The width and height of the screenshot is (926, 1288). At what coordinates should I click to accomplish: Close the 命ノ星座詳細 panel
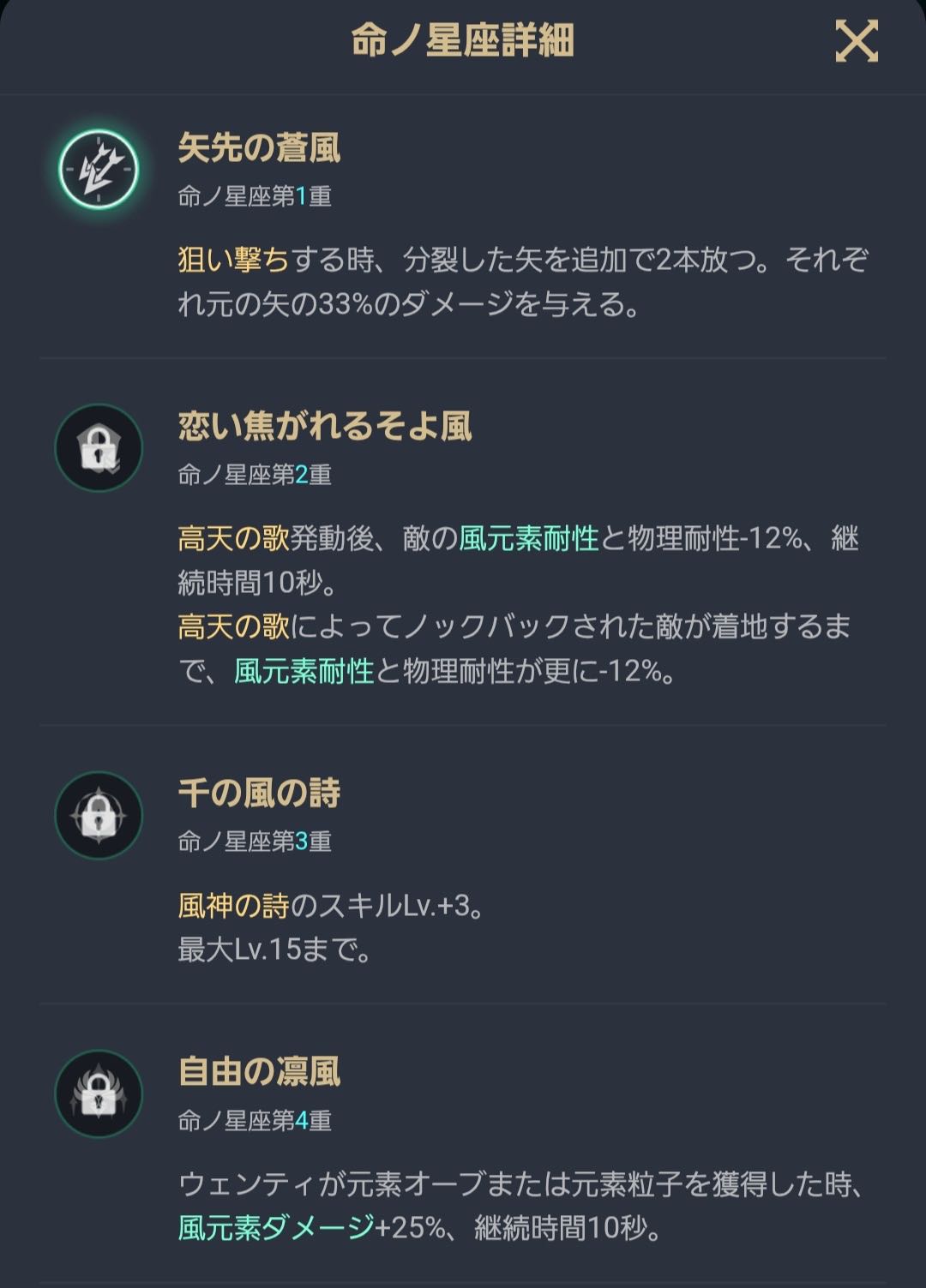[856, 41]
